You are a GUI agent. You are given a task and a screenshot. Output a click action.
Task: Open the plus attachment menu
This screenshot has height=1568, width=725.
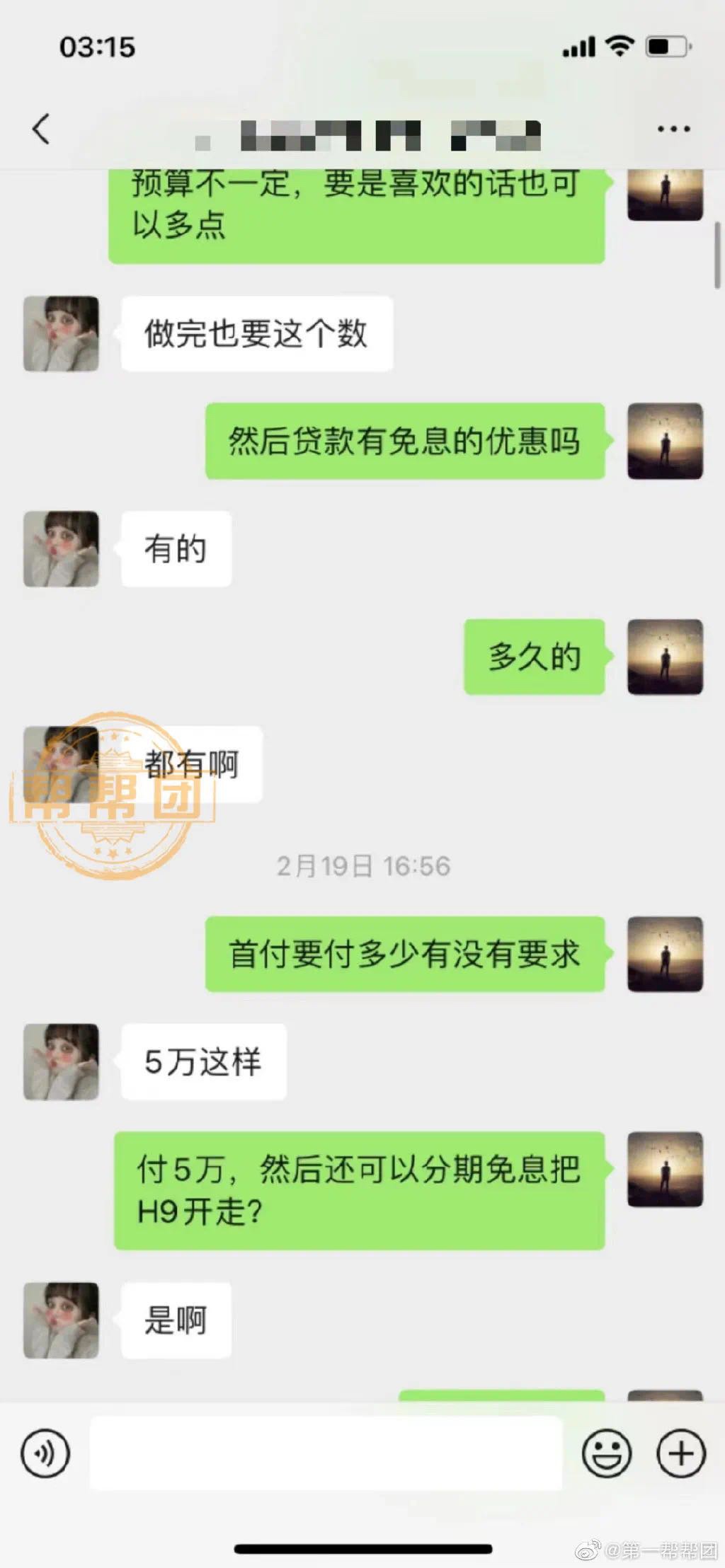click(x=681, y=1453)
